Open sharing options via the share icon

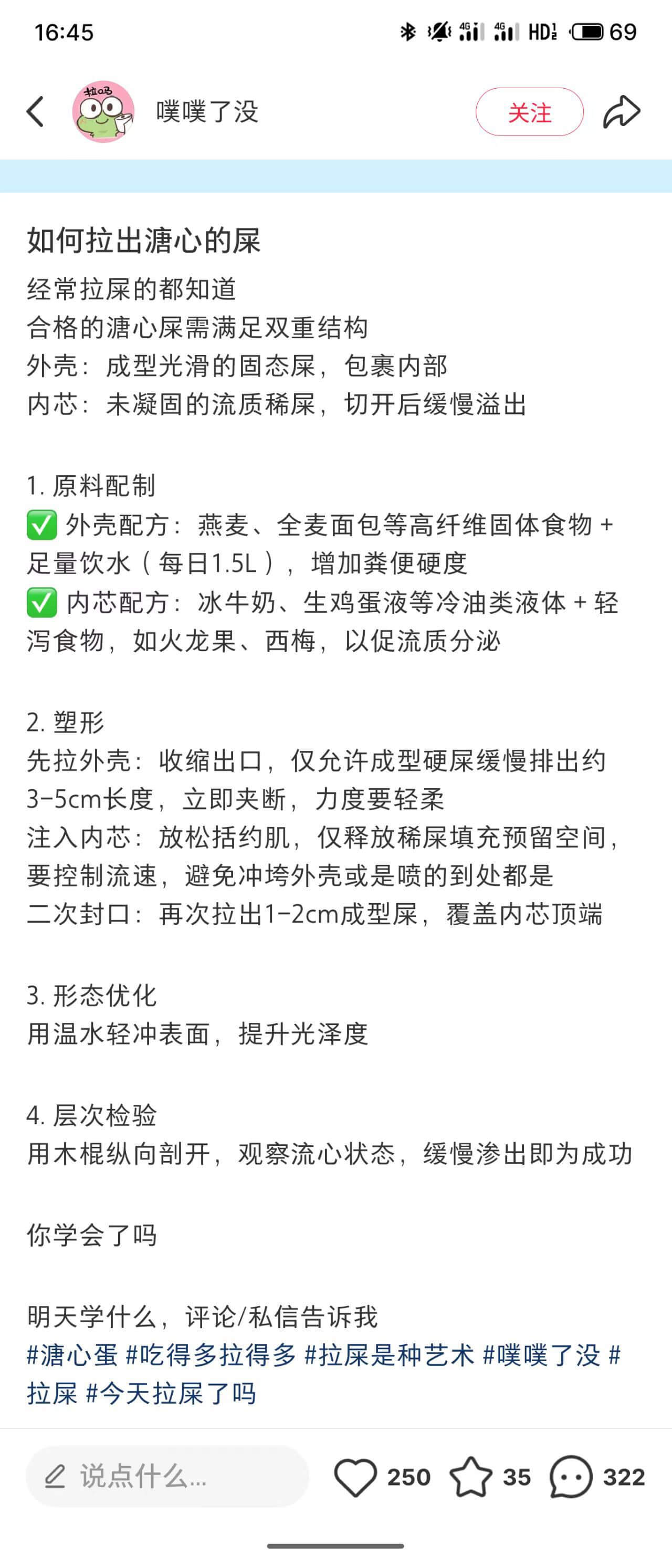(622, 112)
